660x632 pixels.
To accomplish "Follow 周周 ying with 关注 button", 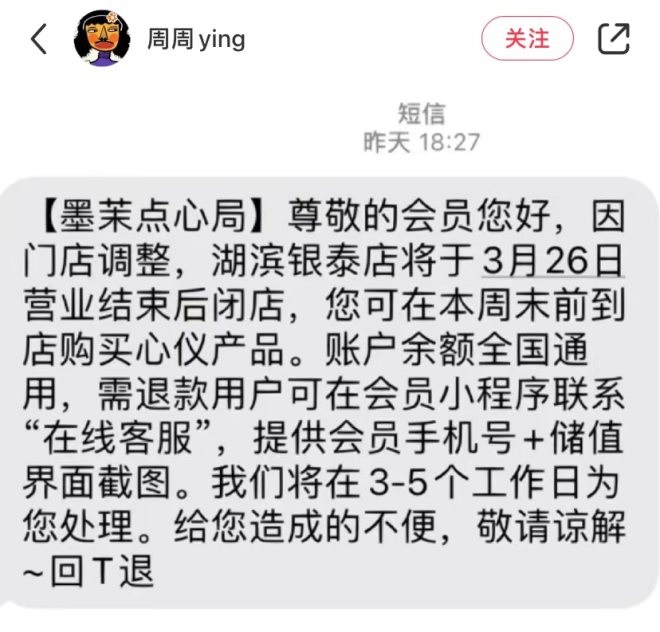I will click(x=527, y=39).
